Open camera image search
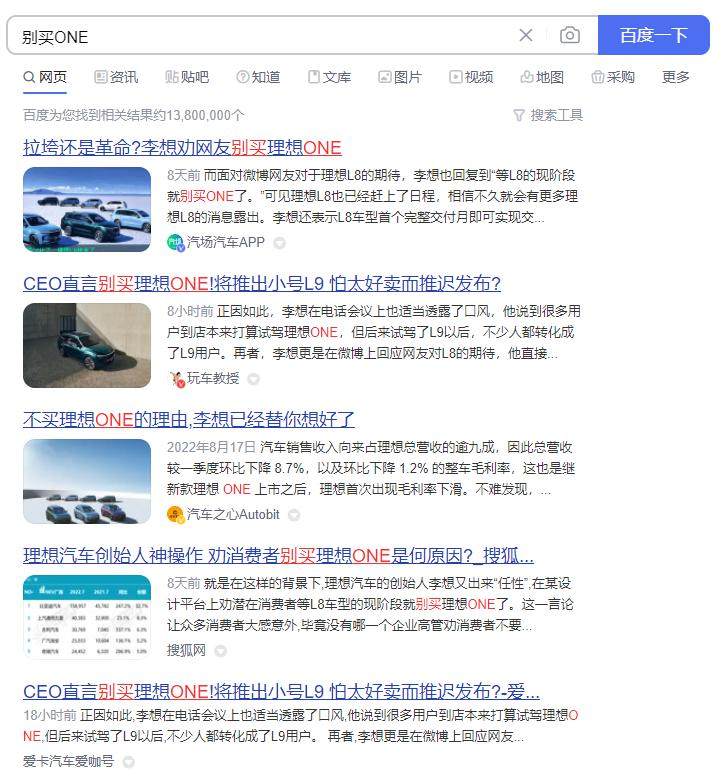Screen dimensions: 725x781 [x=570, y=36]
